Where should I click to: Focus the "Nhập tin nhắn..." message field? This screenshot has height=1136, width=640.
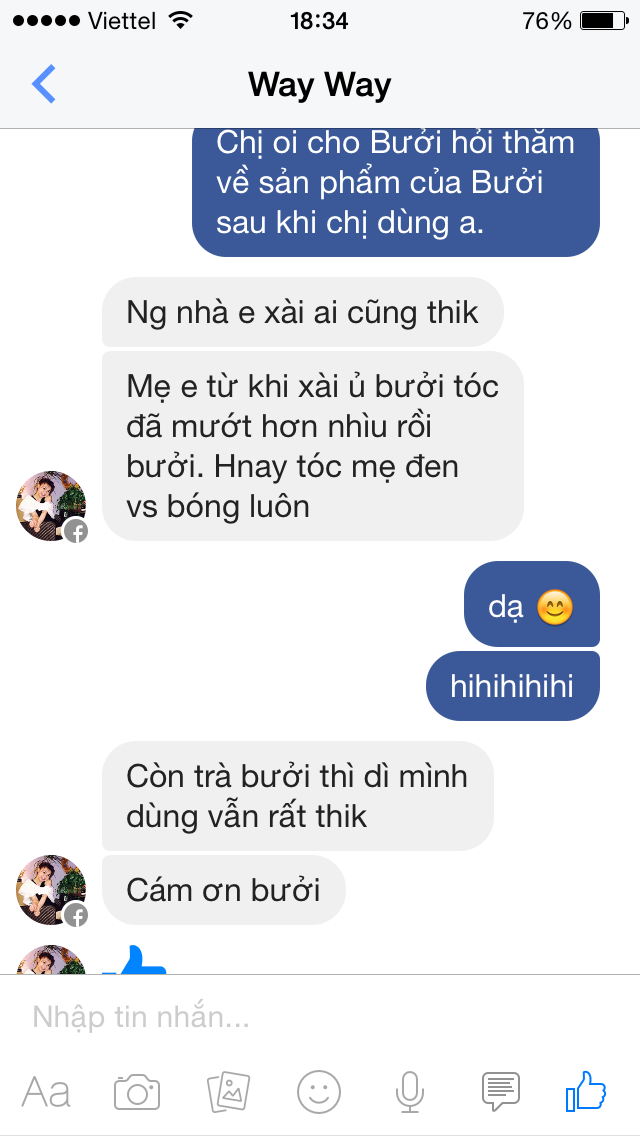(300, 1017)
